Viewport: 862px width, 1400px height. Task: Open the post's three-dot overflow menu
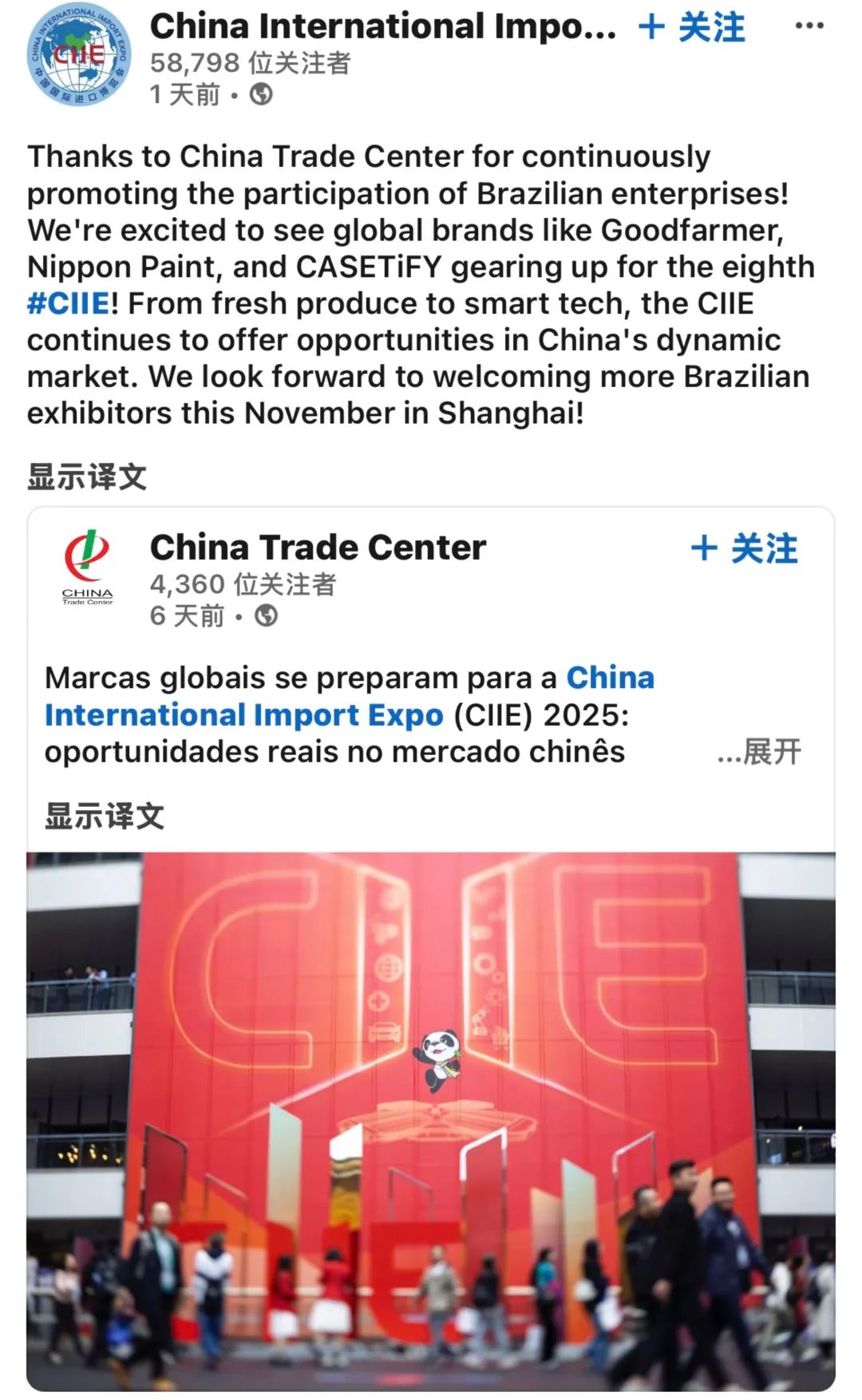click(x=809, y=26)
